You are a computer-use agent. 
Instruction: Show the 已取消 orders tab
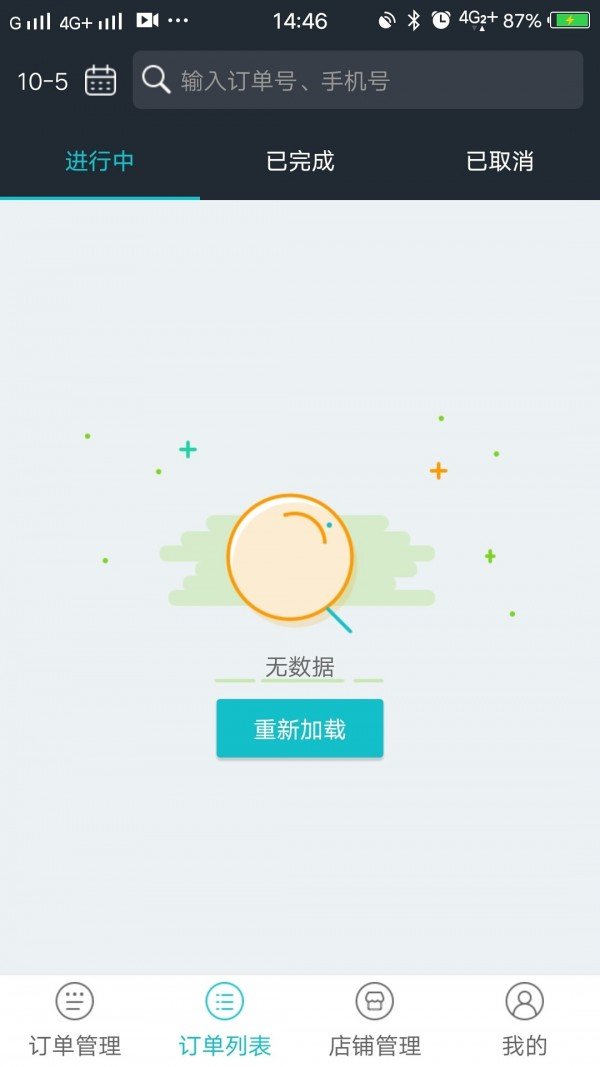tap(500, 161)
